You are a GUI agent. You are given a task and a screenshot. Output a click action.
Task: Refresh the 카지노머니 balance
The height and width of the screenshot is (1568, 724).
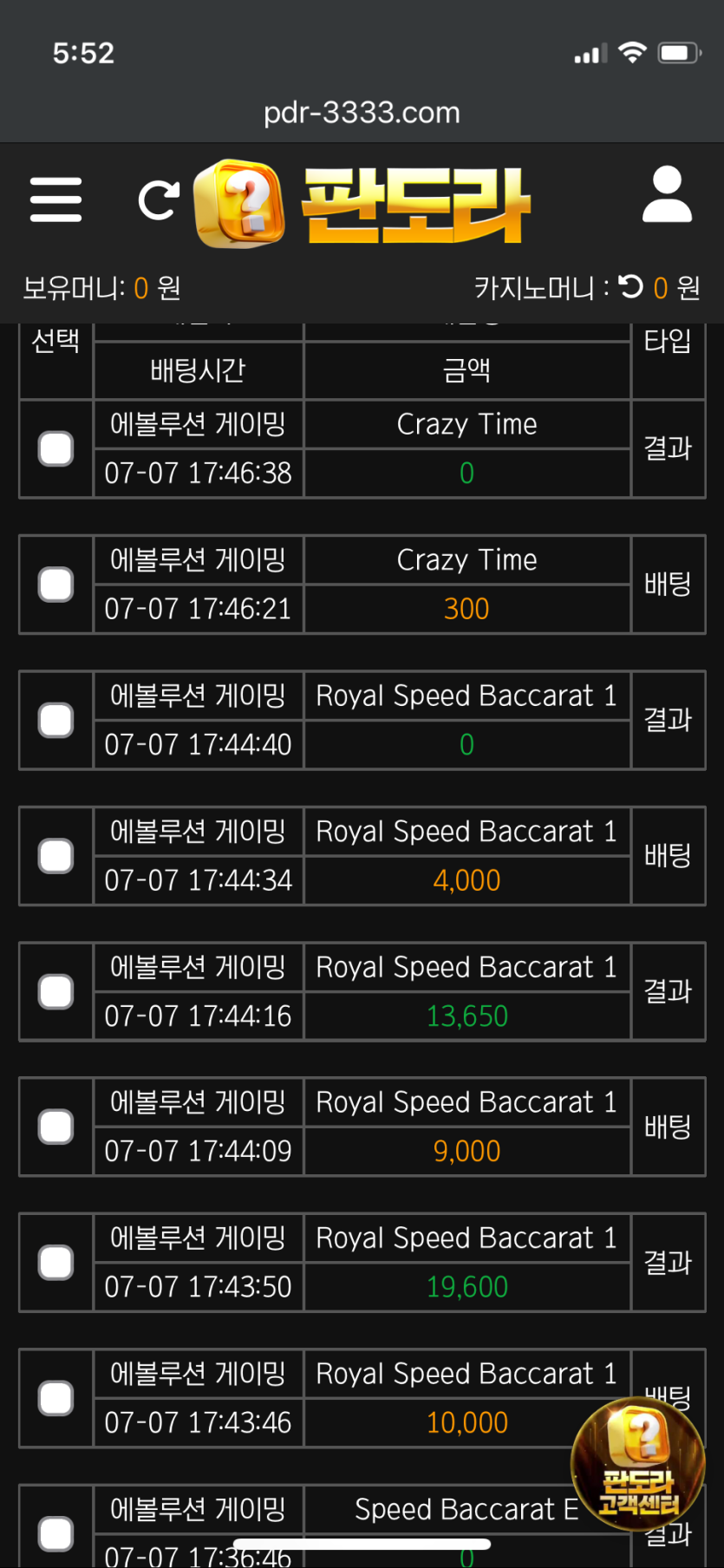631,286
